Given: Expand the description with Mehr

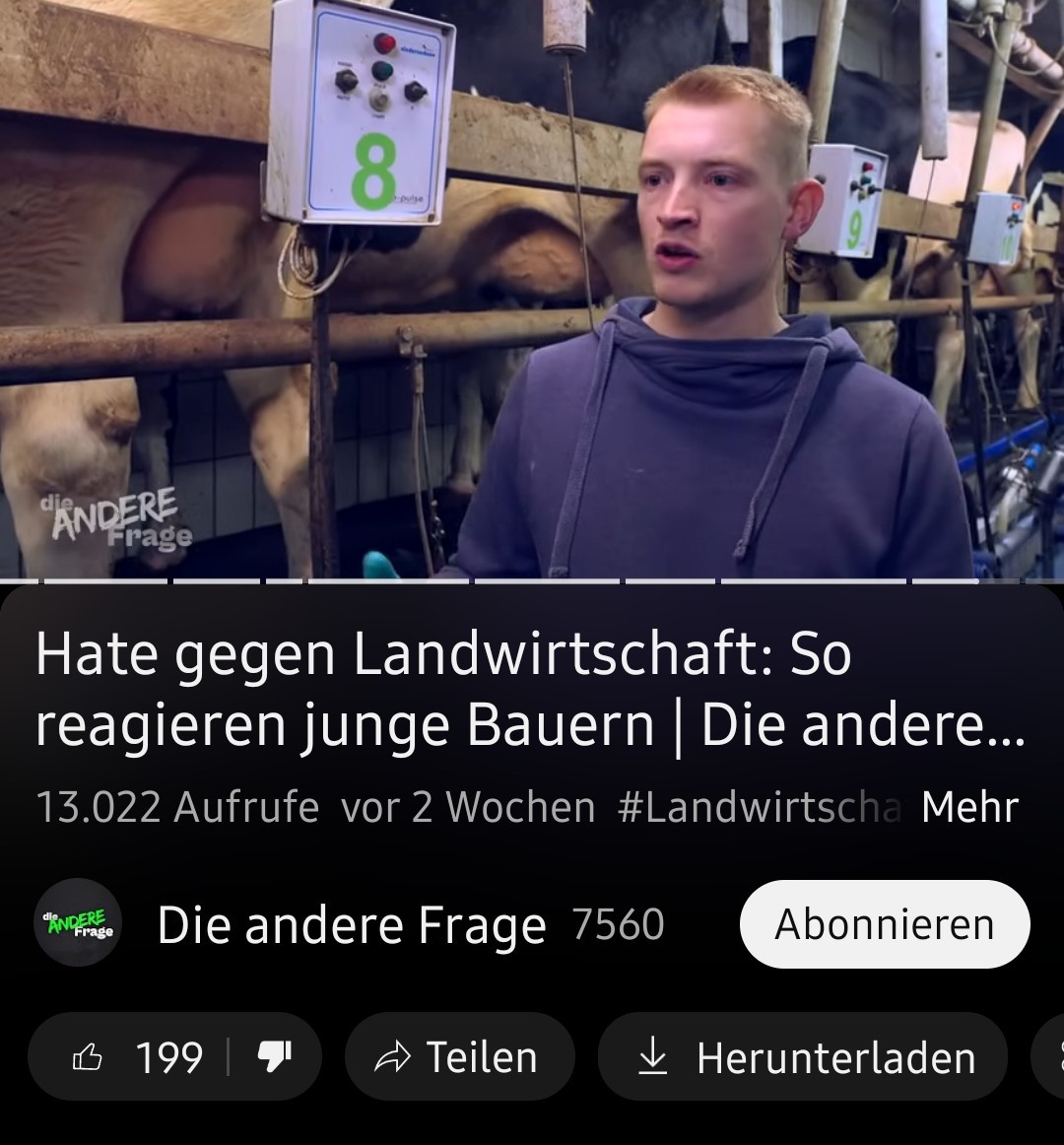Looking at the screenshot, I should click(x=969, y=808).
